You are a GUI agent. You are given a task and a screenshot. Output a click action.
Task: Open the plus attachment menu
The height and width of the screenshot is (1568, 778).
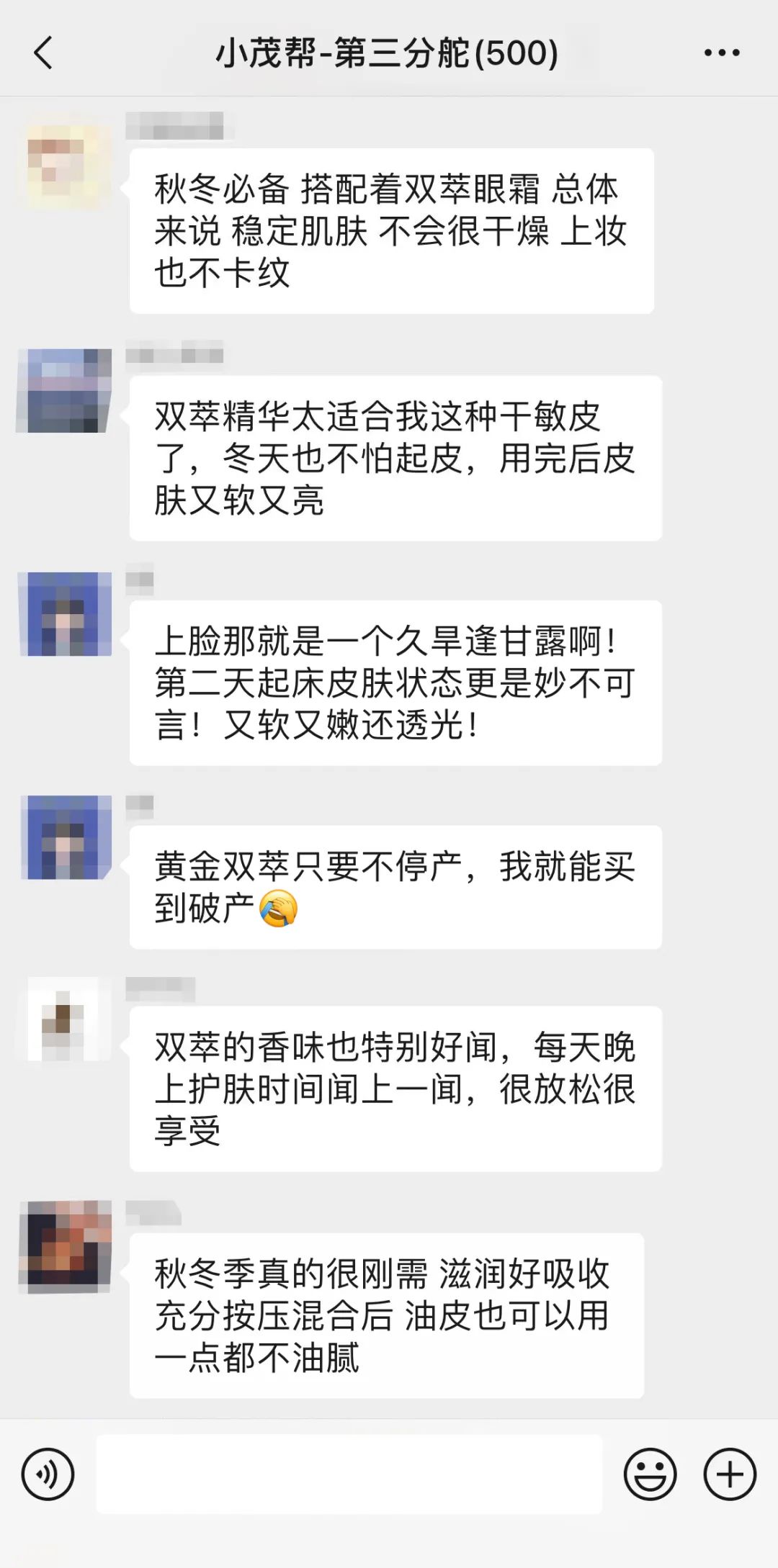[729, 1474]
